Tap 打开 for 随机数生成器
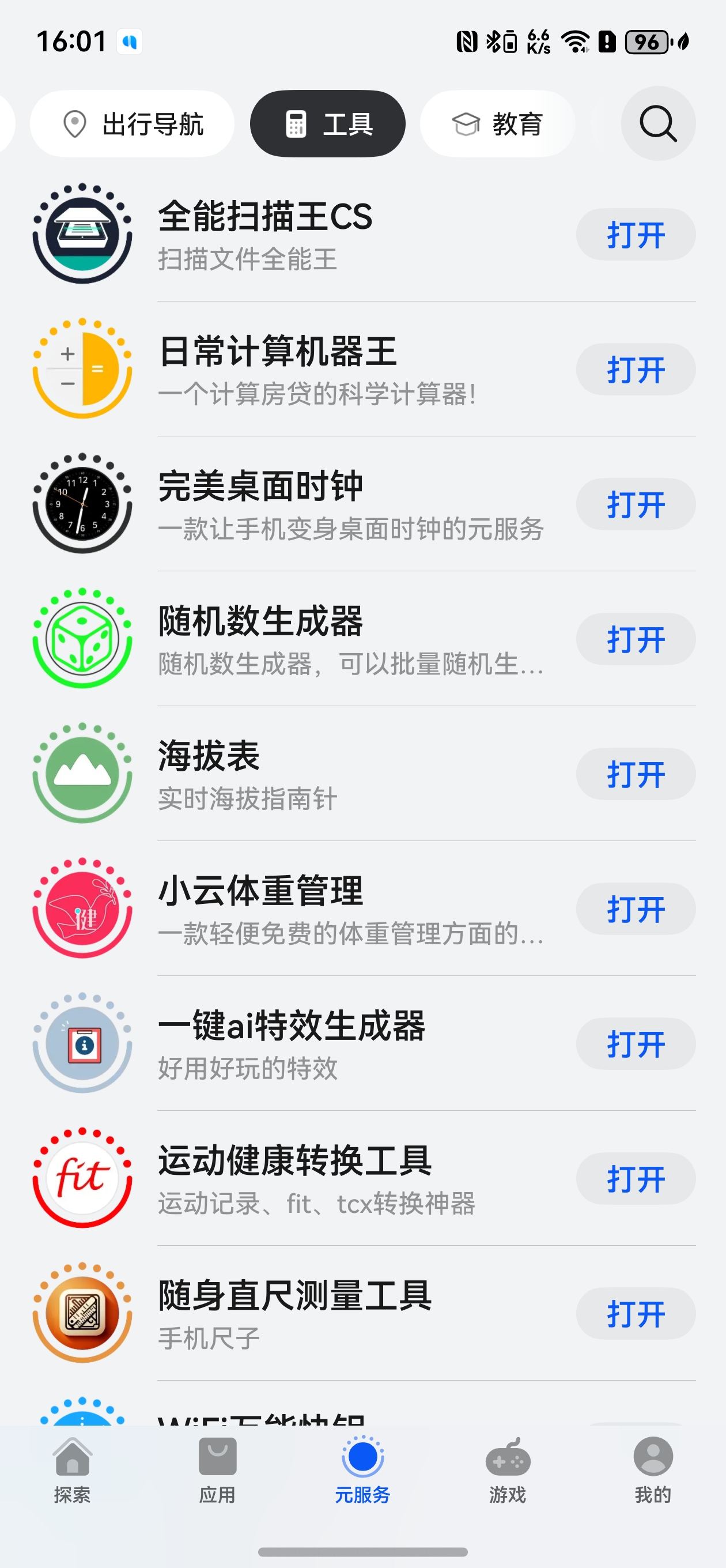Viewport: 726px width, 1568px height. tap(636, 639)
